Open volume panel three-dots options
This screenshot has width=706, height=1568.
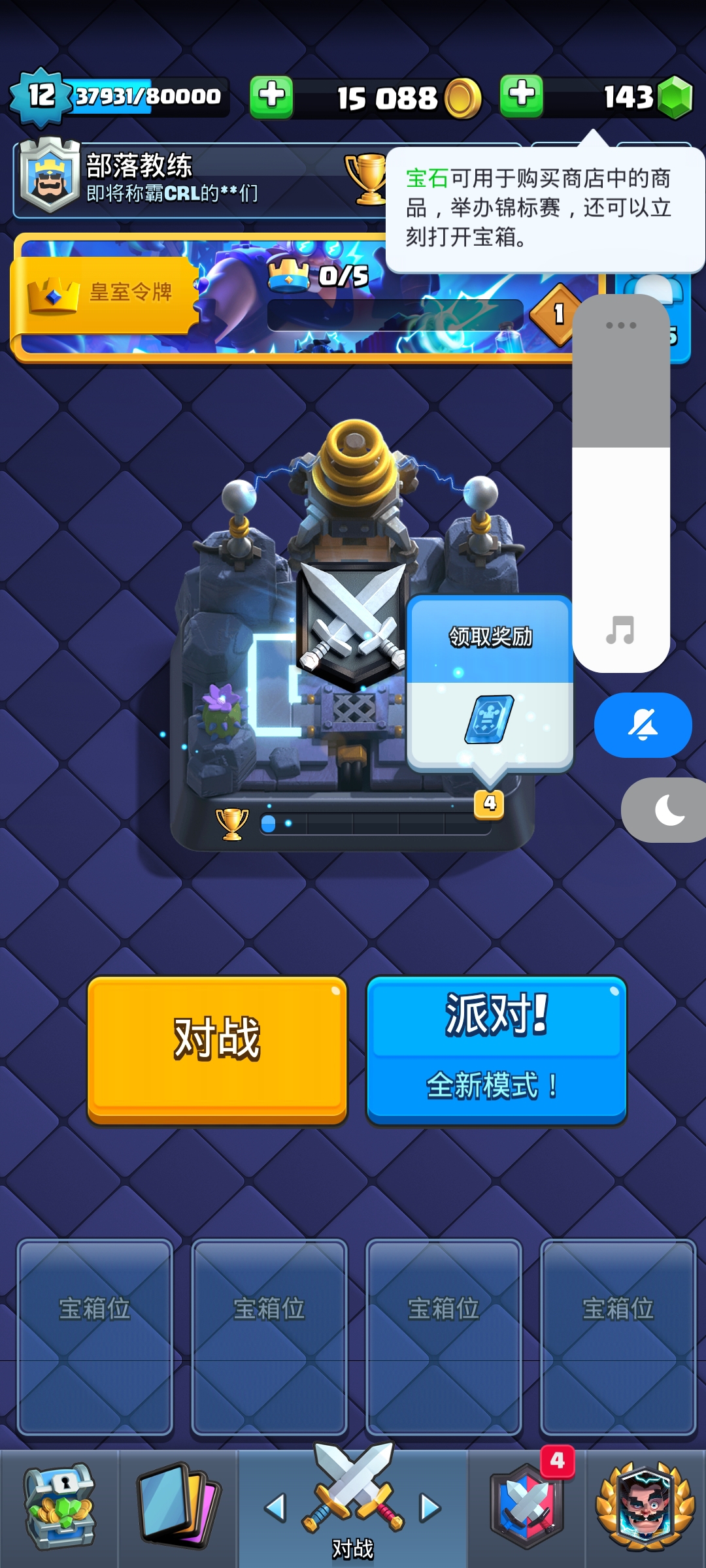click(x=620, y=325)
